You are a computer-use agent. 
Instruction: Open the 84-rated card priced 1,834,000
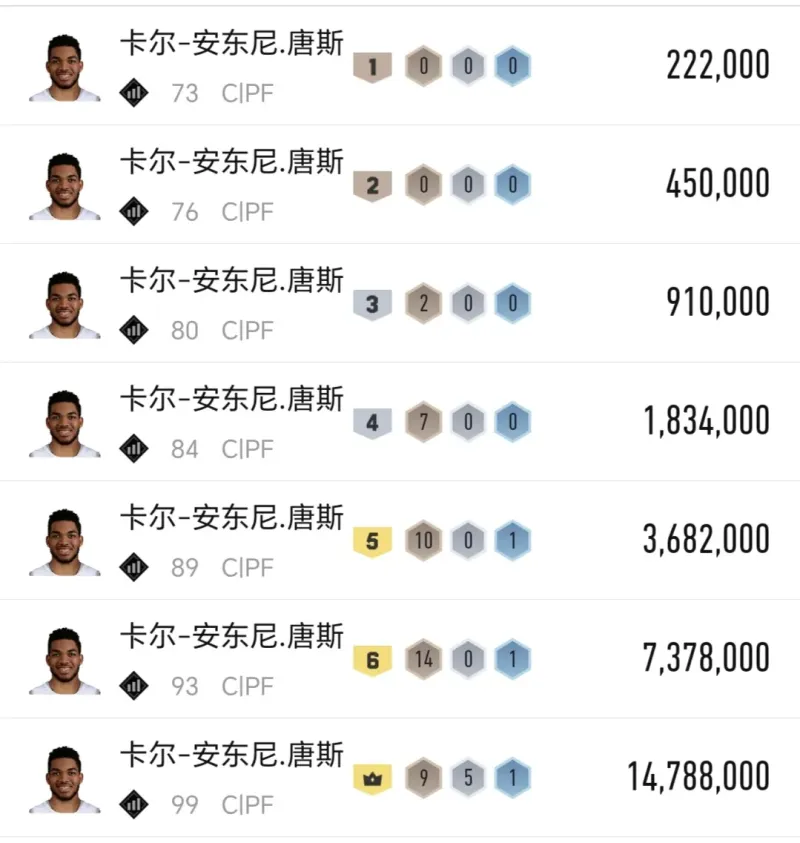[400, 422]
